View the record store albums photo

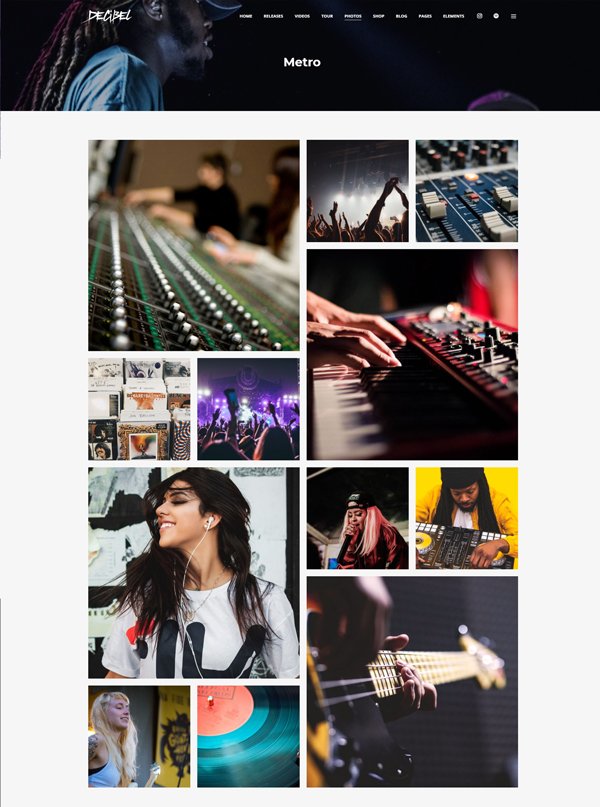[x=138, y=408]
